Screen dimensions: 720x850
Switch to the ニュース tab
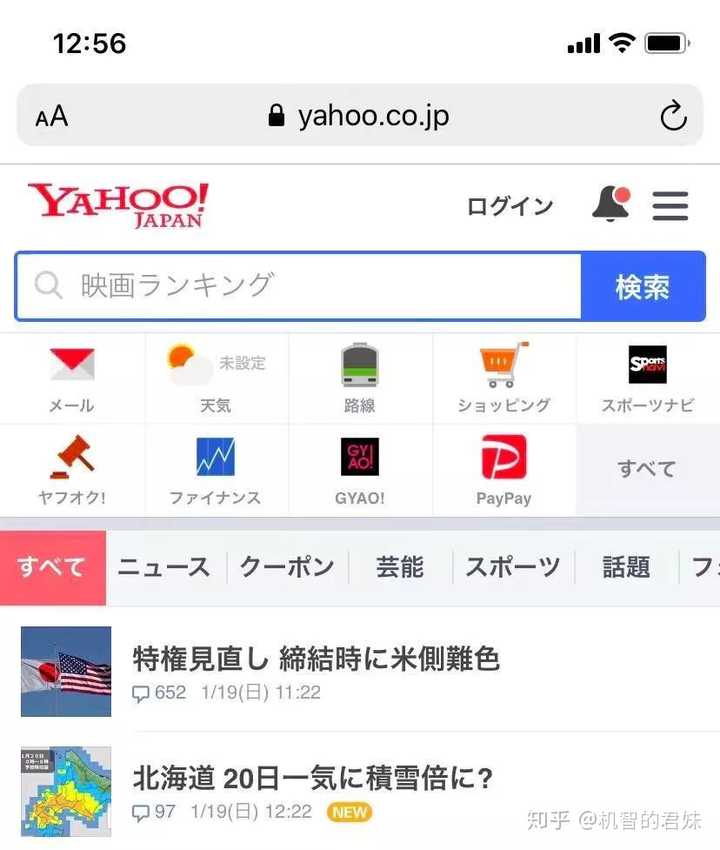(x=163, y=566)
